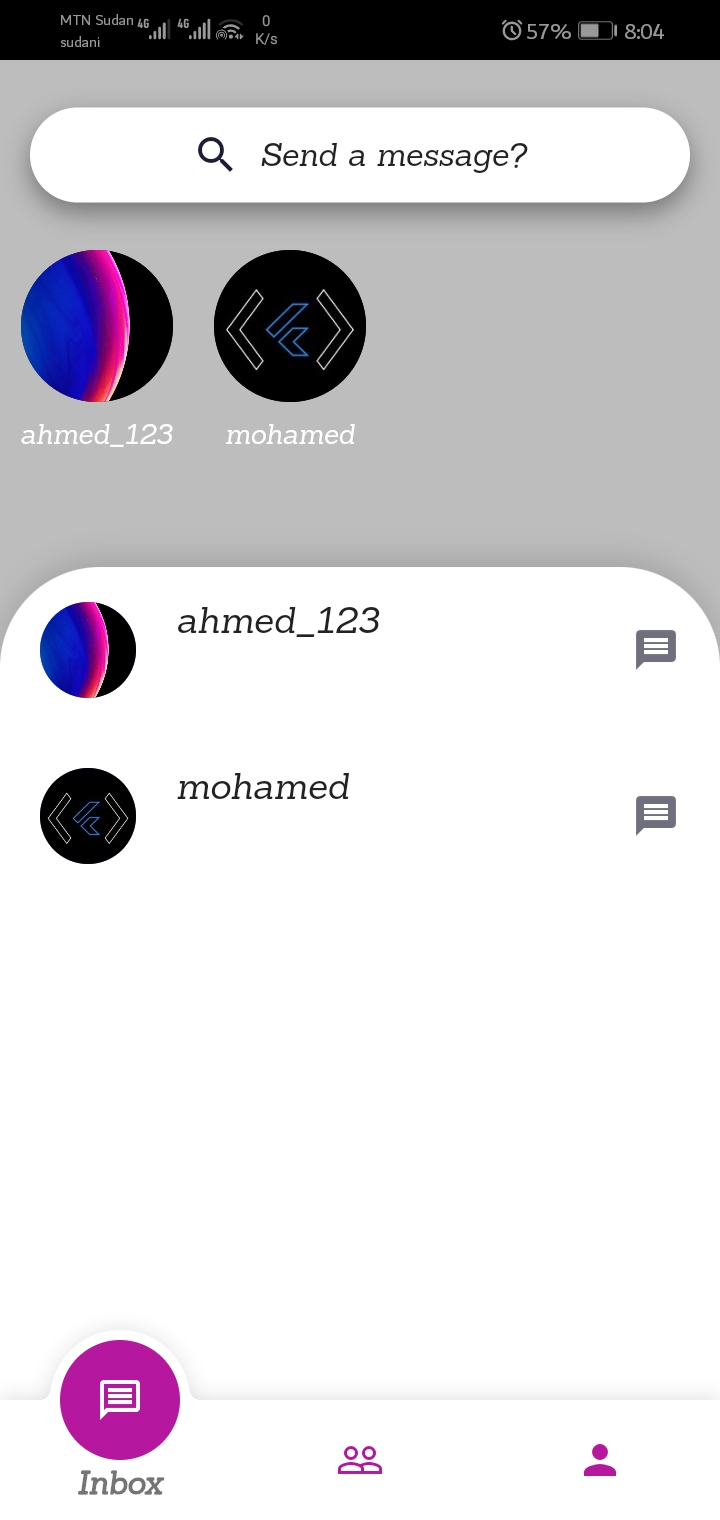Open the message icon next to ahmed_123
The height and width of the screenshot is (1520, 720).
(656, 649)
